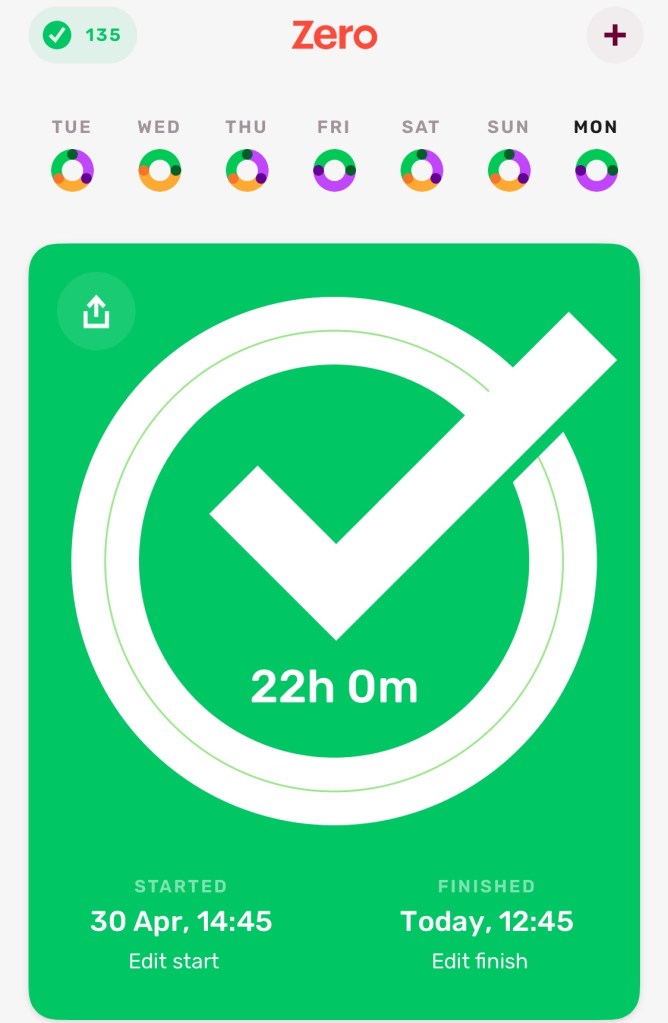Open the plus button to add
Image resolution: width=668 pixels, height=1023 pixels.
[x=614, y=36]
